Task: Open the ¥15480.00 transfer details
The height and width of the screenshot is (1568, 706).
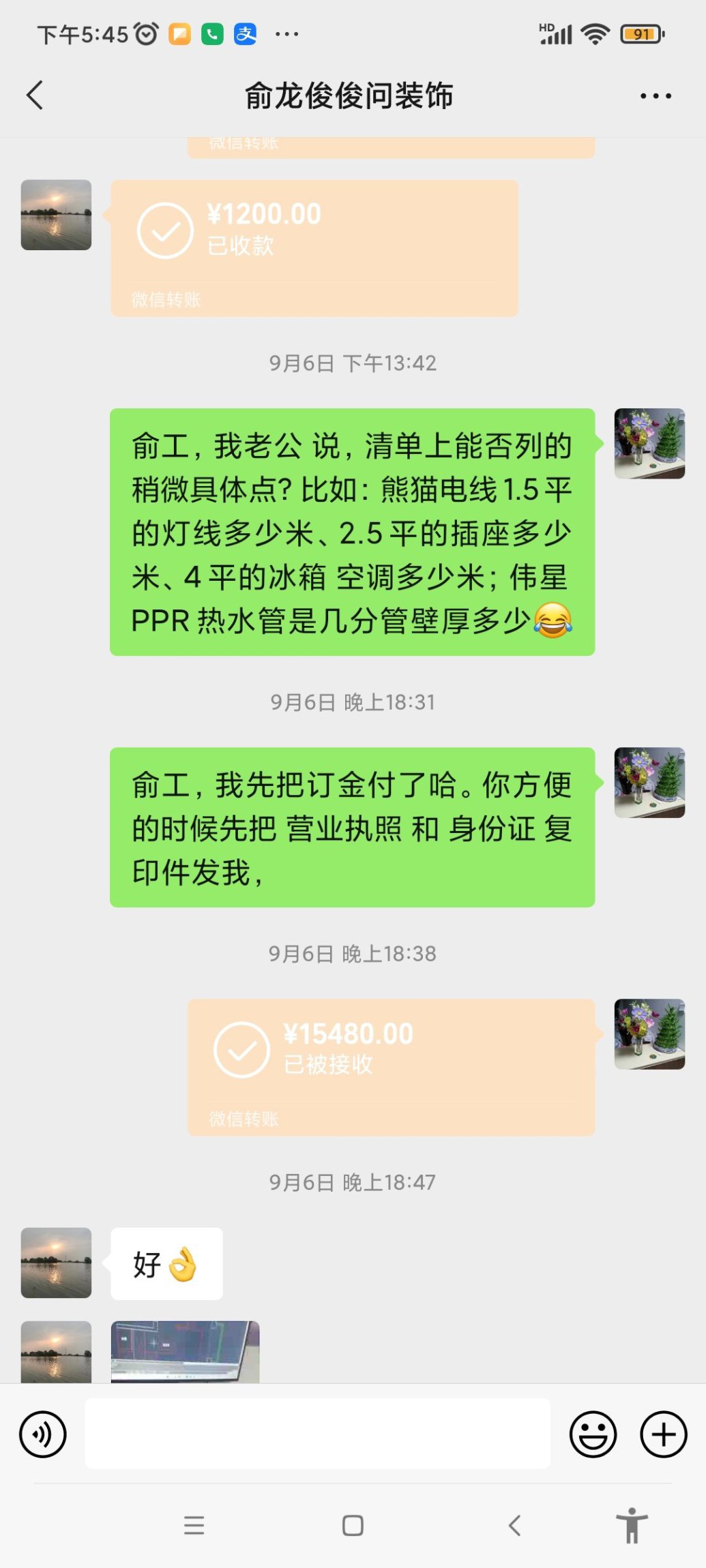Action: (391, 1066)
